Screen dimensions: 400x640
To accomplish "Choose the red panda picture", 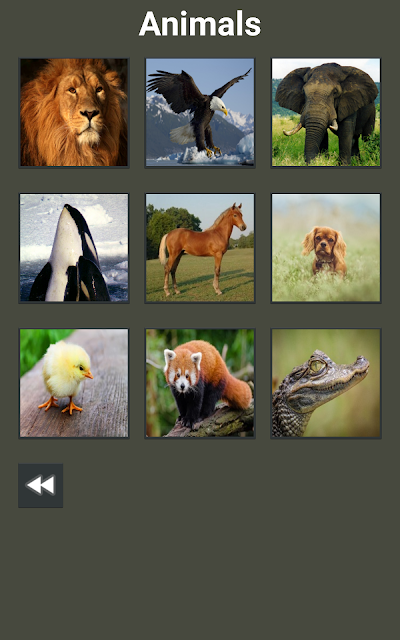I will point(200,383).
